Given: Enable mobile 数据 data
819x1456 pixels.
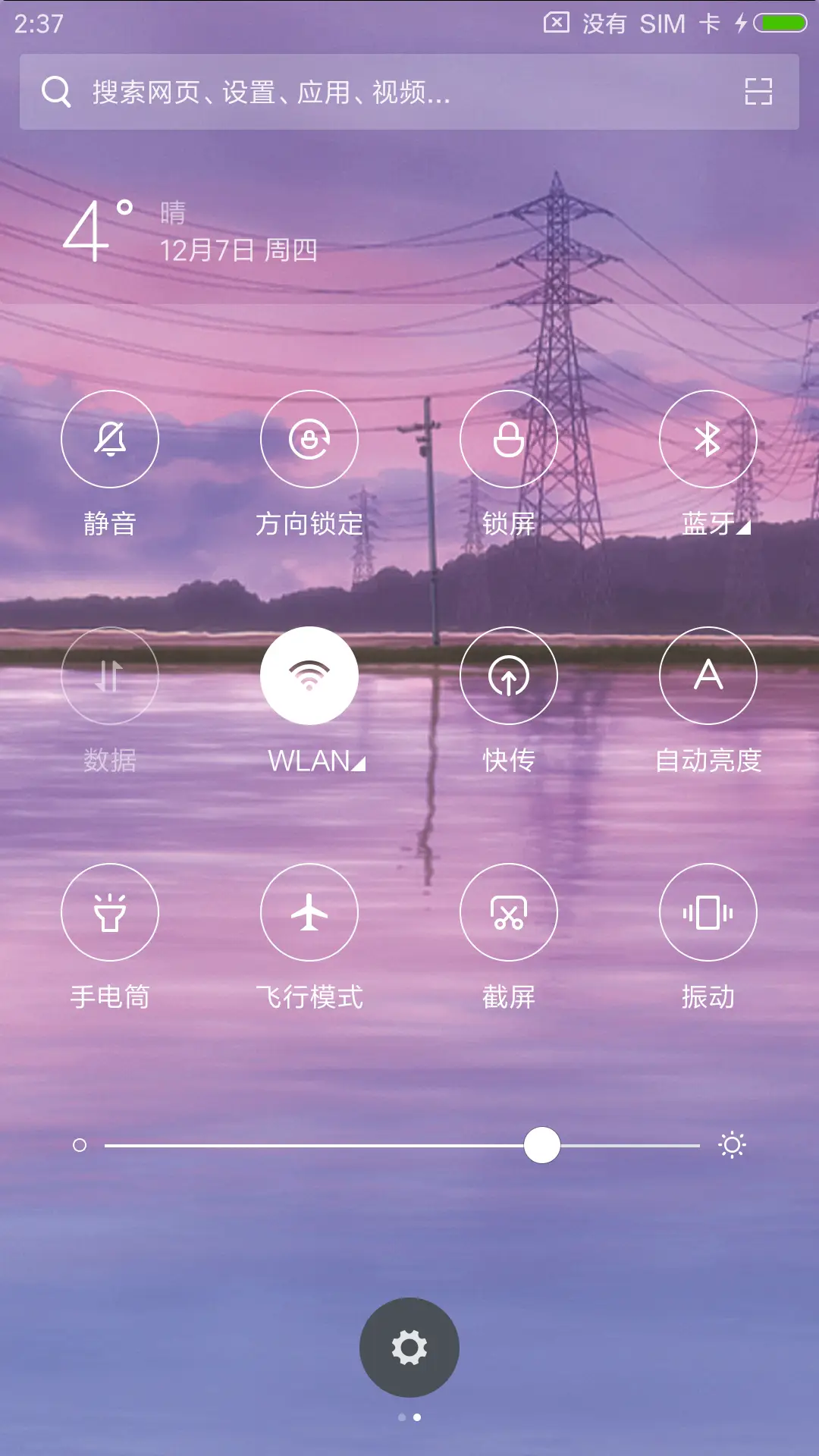Looking at the screenshot, I should pos(110,676).
